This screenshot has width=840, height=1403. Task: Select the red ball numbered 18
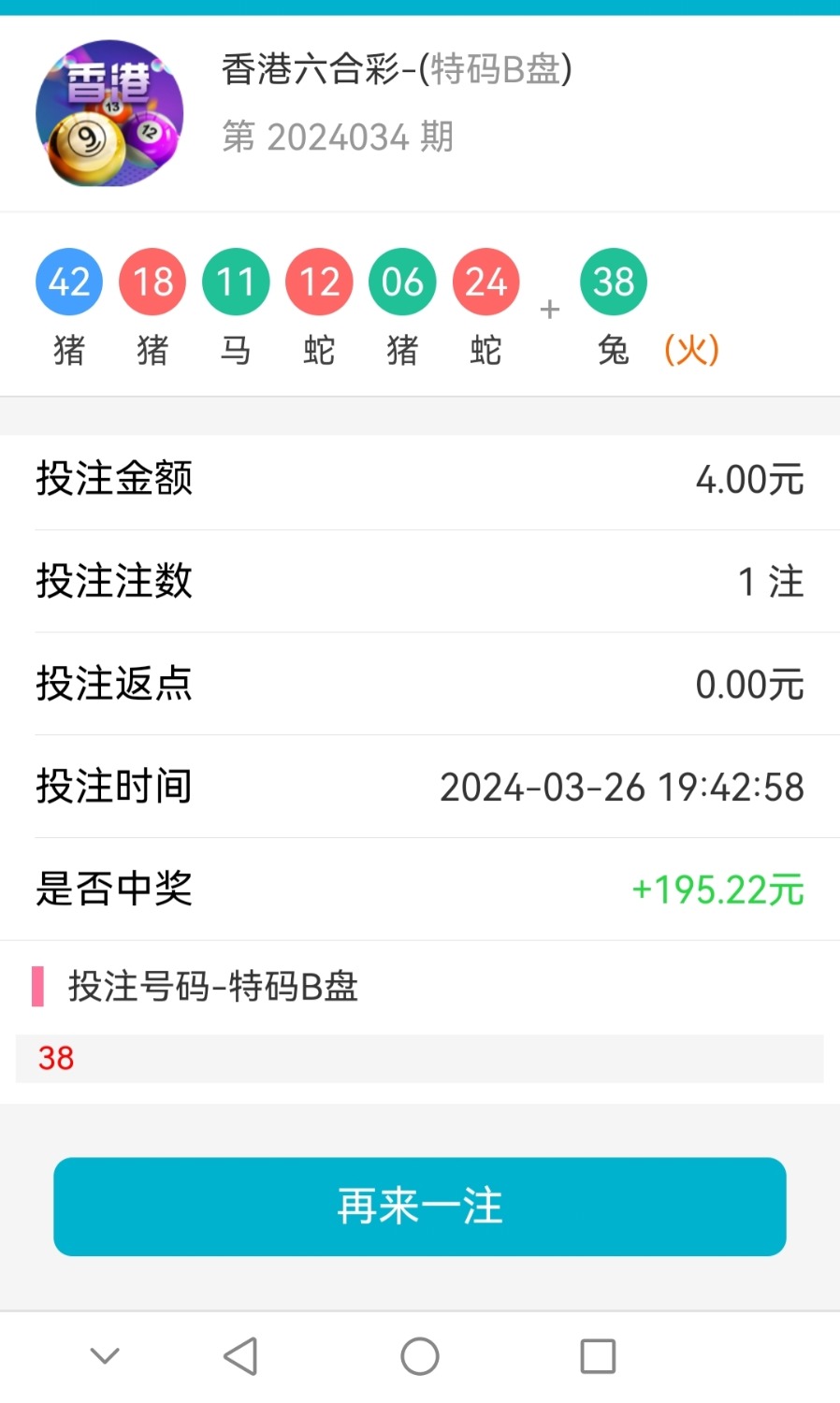coord(152,282)
